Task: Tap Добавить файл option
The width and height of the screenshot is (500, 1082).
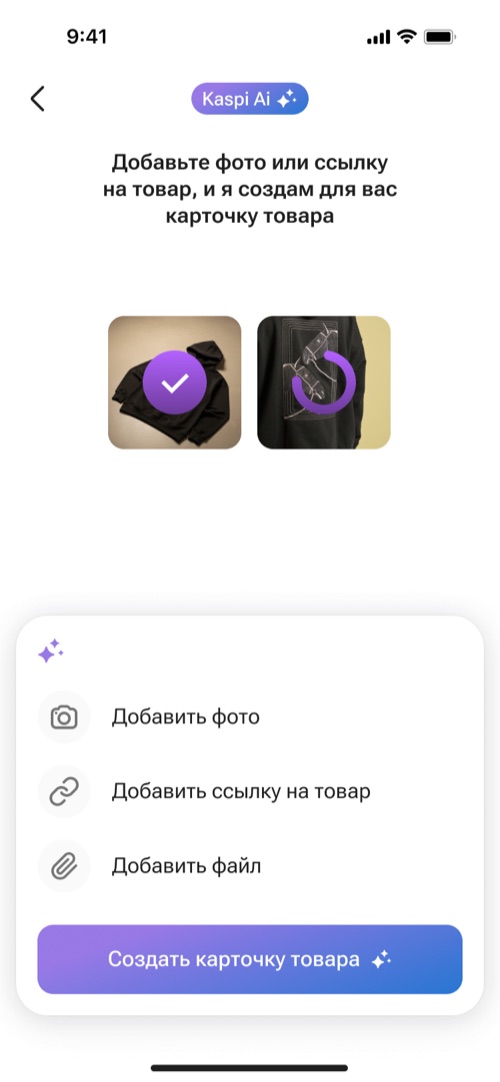Action: (250, 865)
